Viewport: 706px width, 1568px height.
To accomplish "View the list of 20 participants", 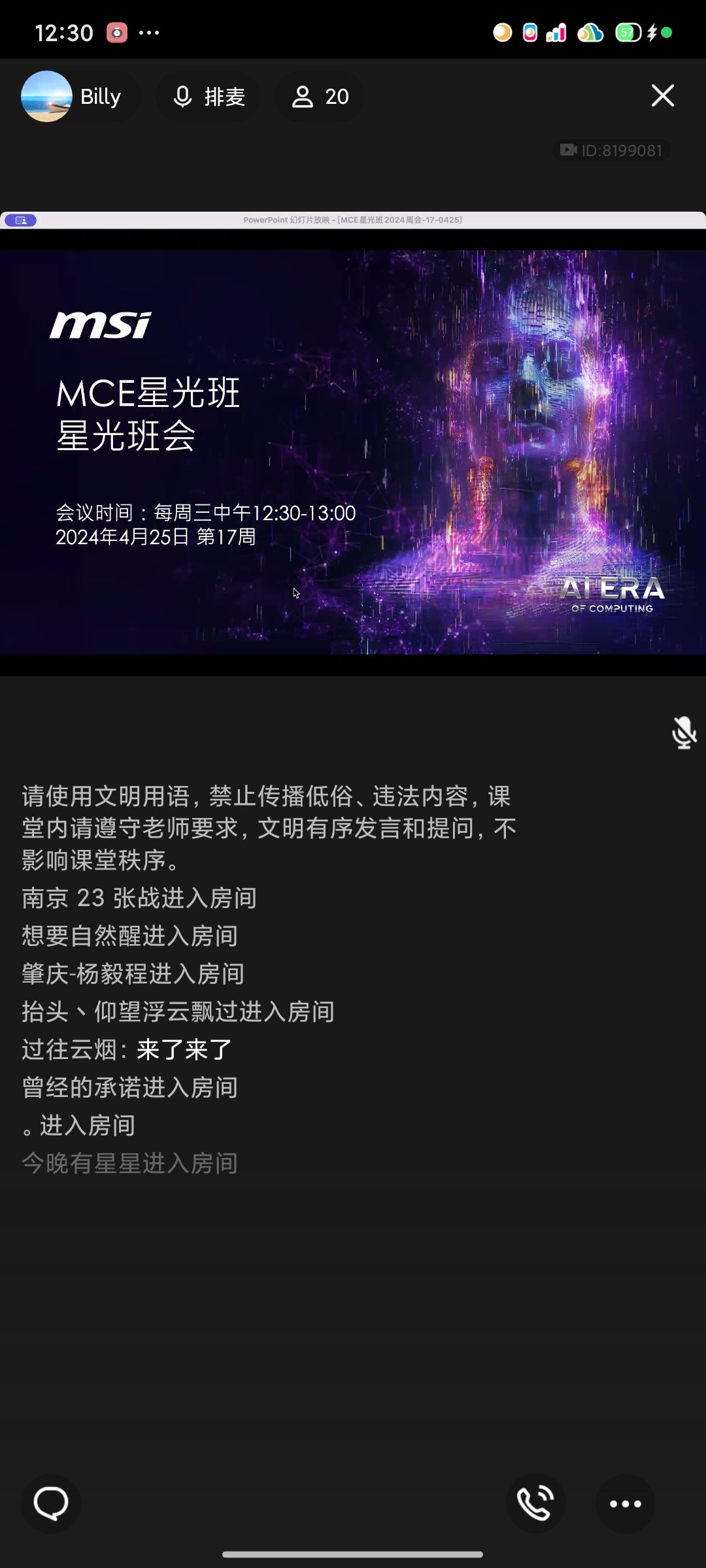I will [x=320, y=97].
